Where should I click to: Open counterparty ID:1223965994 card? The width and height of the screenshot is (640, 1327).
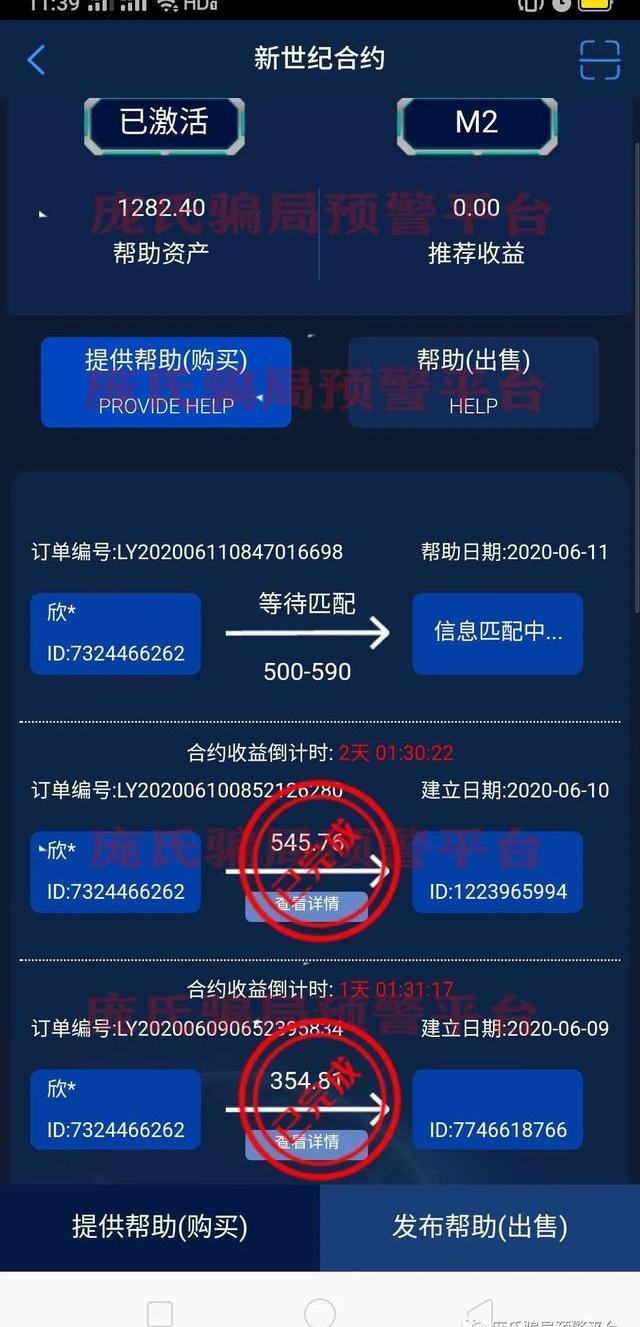coord(497,872)
